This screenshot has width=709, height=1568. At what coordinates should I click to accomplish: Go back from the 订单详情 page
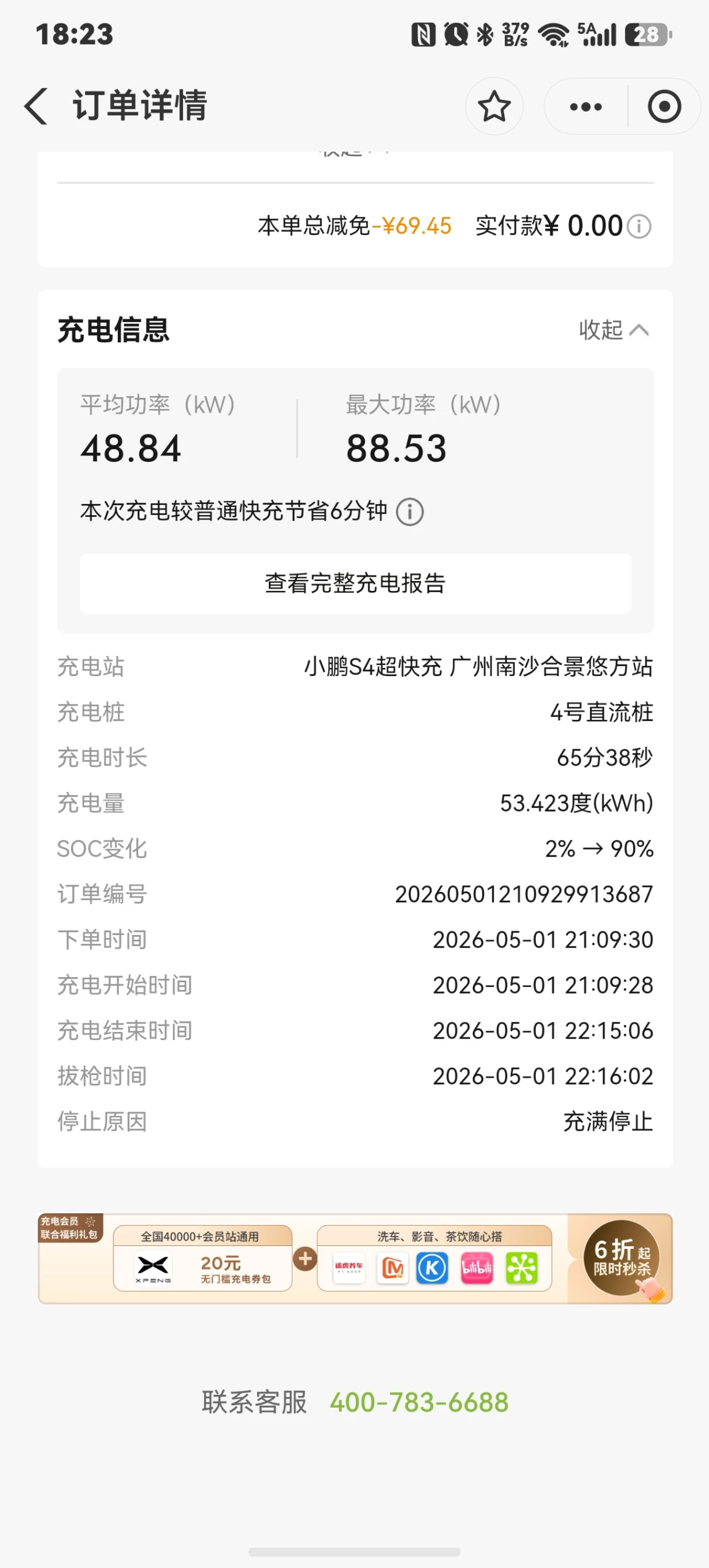coord(36,106)
